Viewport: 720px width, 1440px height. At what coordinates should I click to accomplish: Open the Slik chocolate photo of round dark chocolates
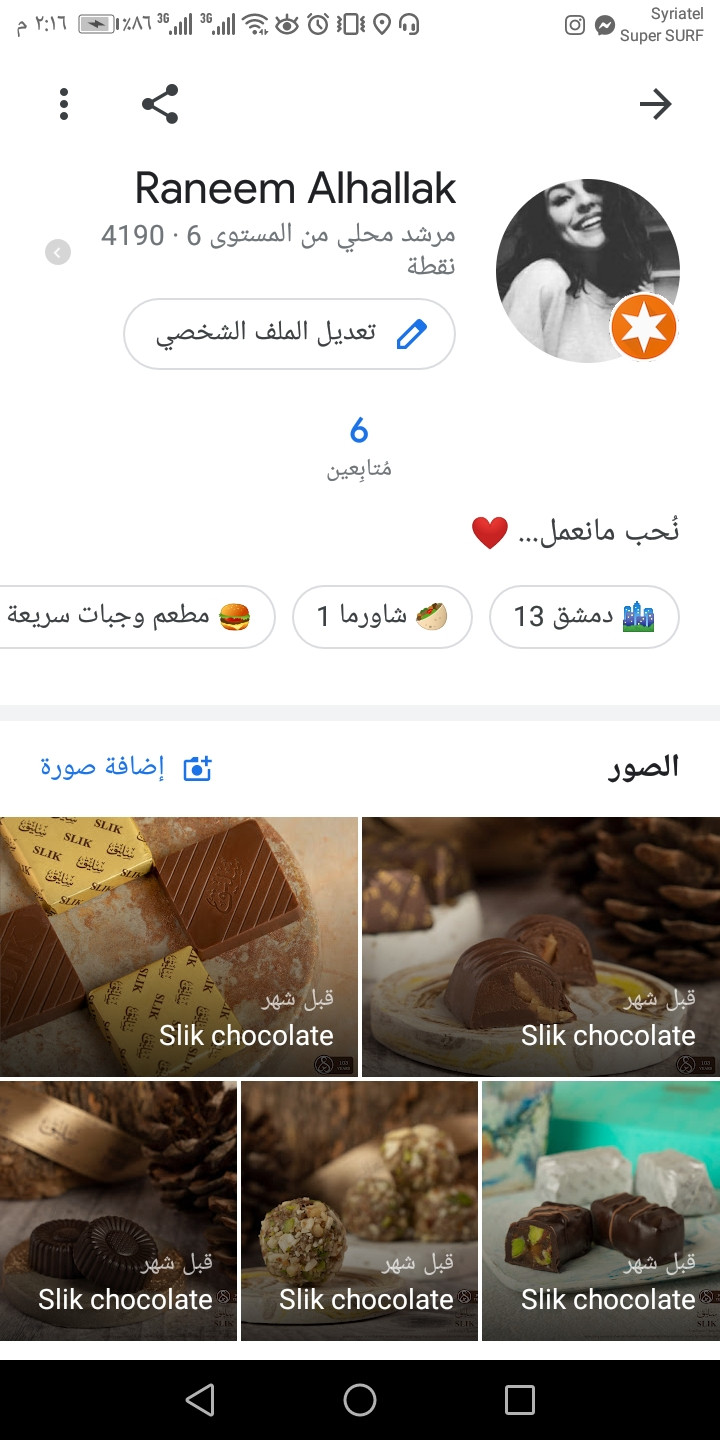point(118,1210)
